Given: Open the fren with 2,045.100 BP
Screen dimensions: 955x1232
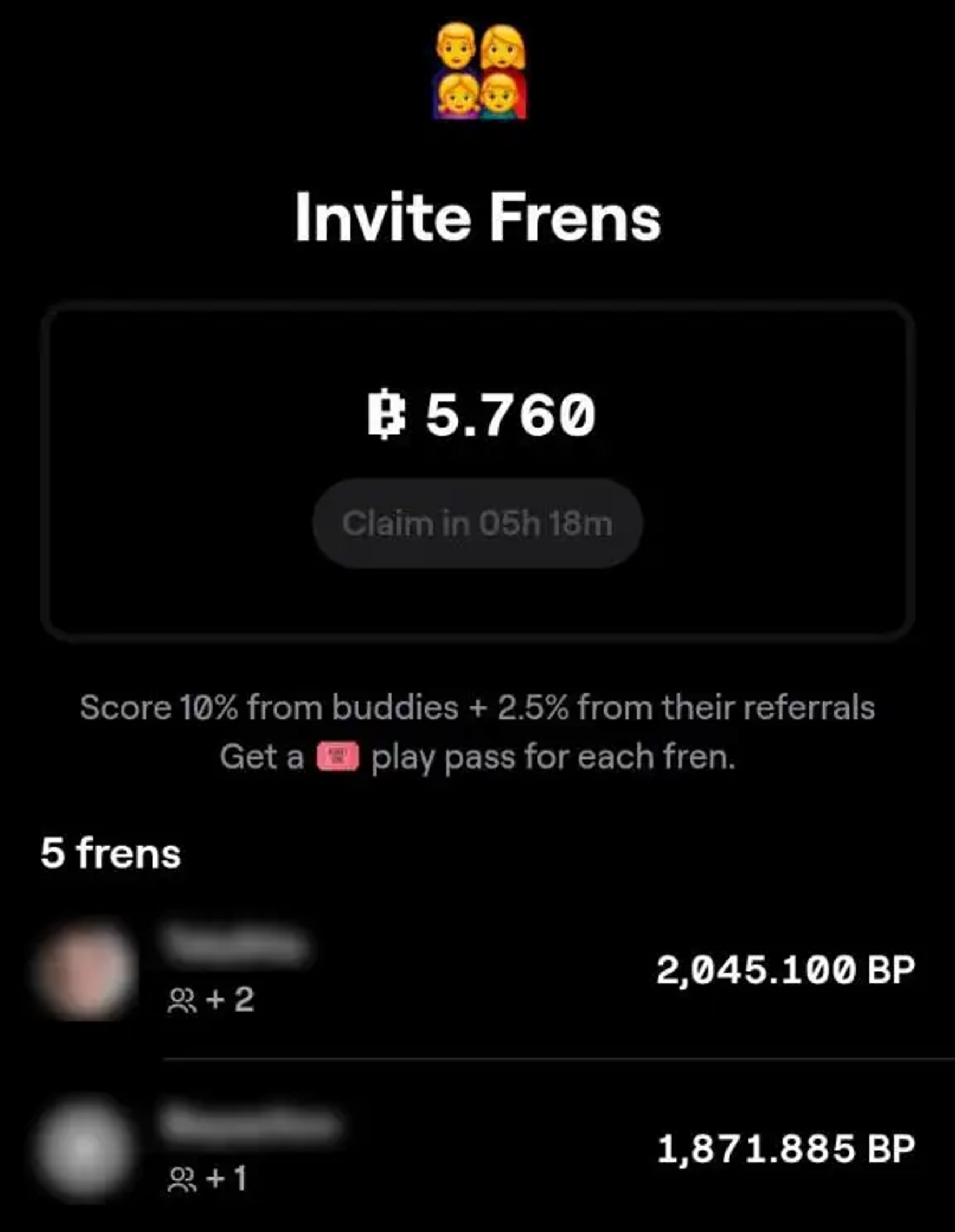Looking at the screenshot, I should [x=477, y=970].
